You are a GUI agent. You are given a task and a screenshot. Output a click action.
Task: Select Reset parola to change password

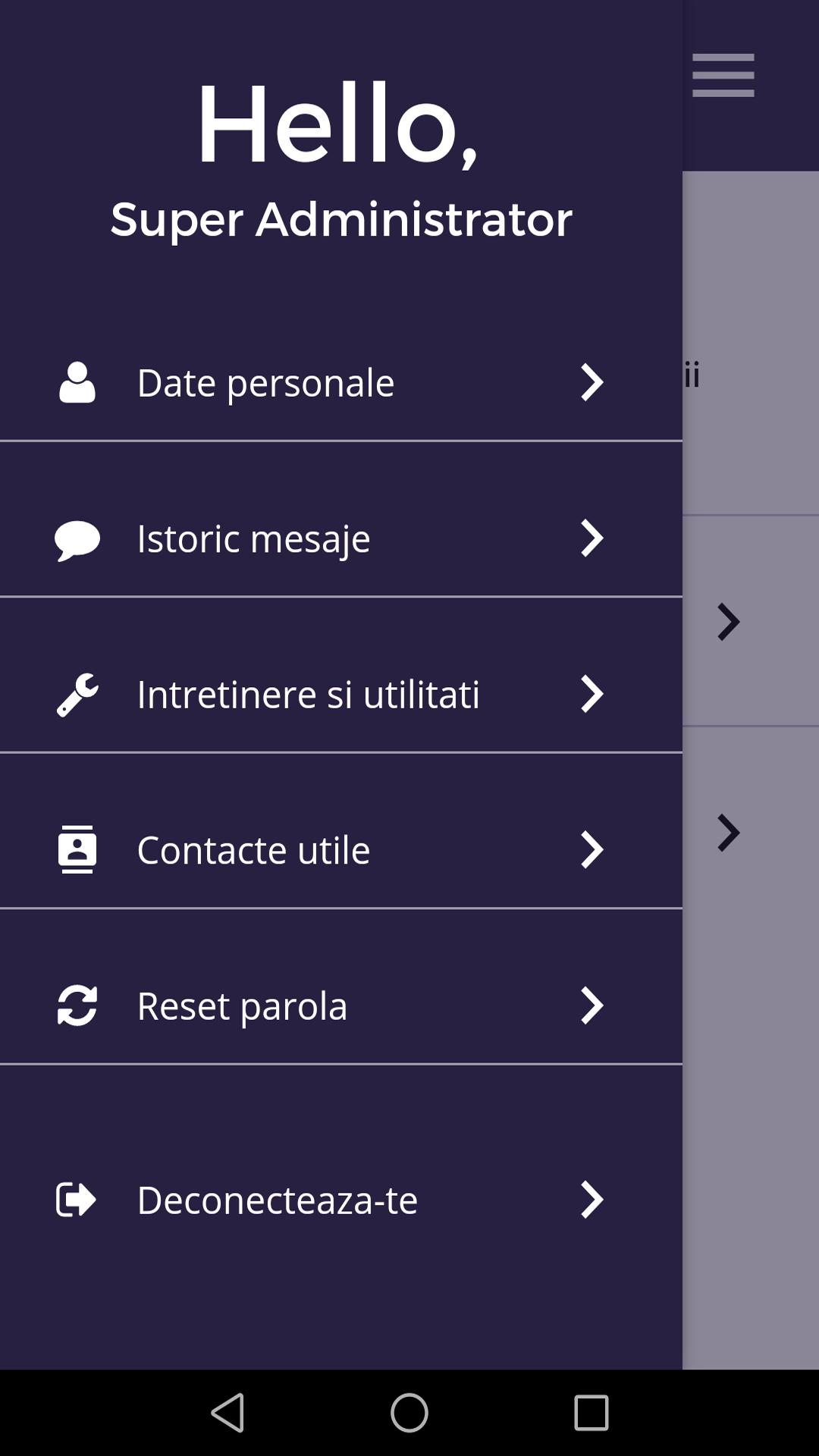pyautogui.click(x=241, y=1006)
